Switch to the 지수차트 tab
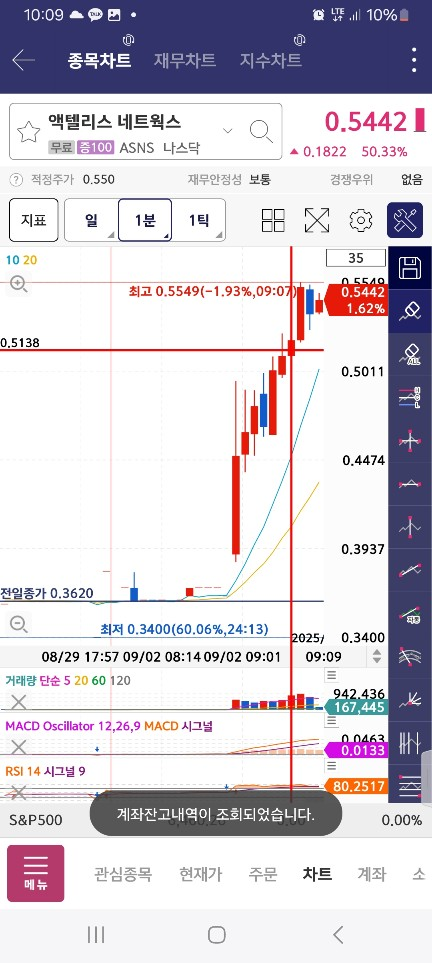This screenshot has height=963, width=432. pos(270,60)
